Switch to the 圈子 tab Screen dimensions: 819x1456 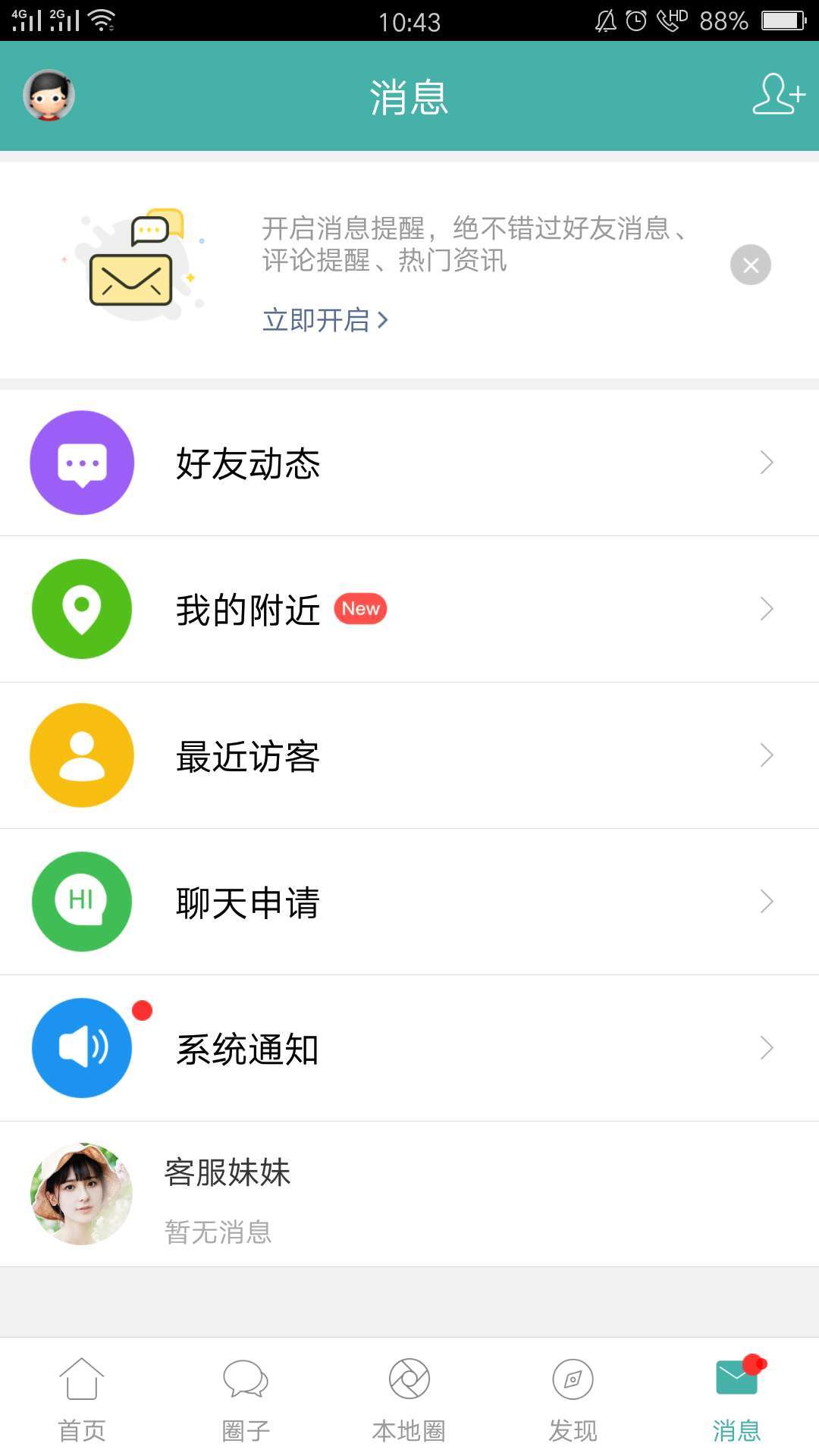246,1397
